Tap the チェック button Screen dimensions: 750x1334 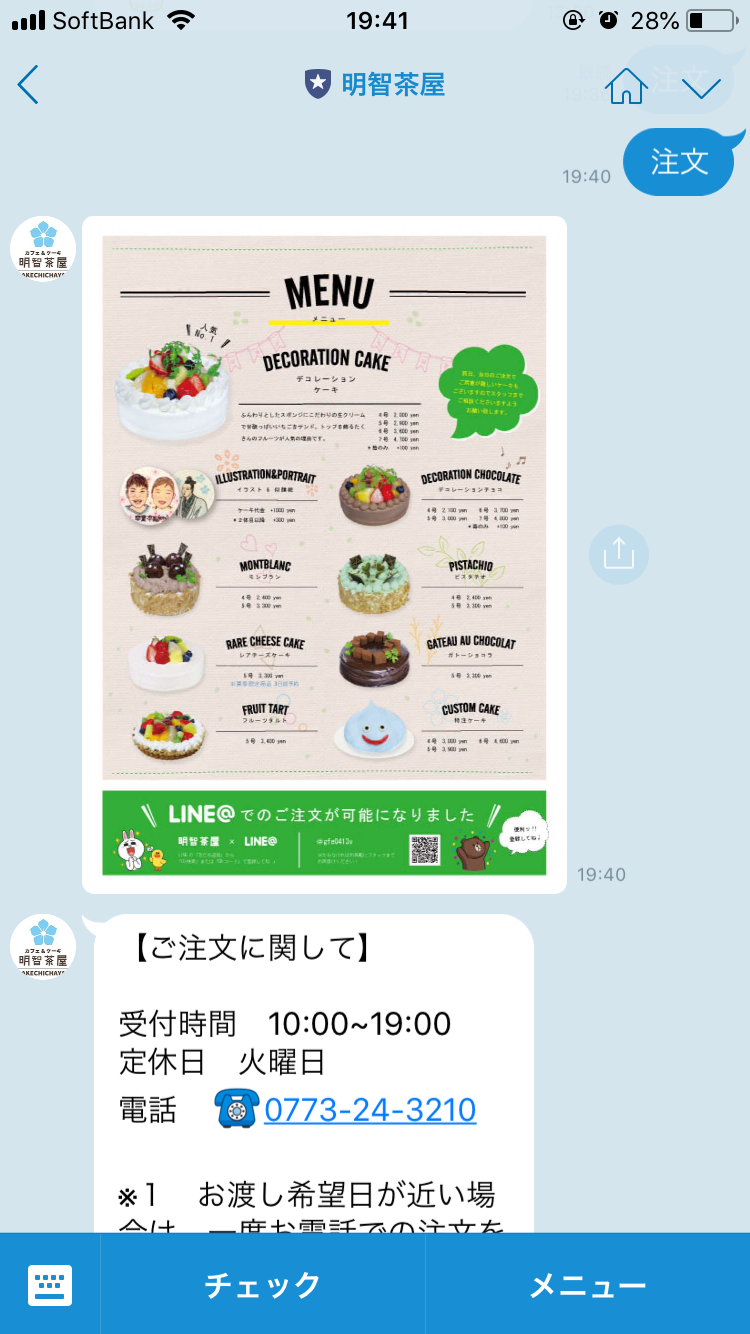[263, 1284]
